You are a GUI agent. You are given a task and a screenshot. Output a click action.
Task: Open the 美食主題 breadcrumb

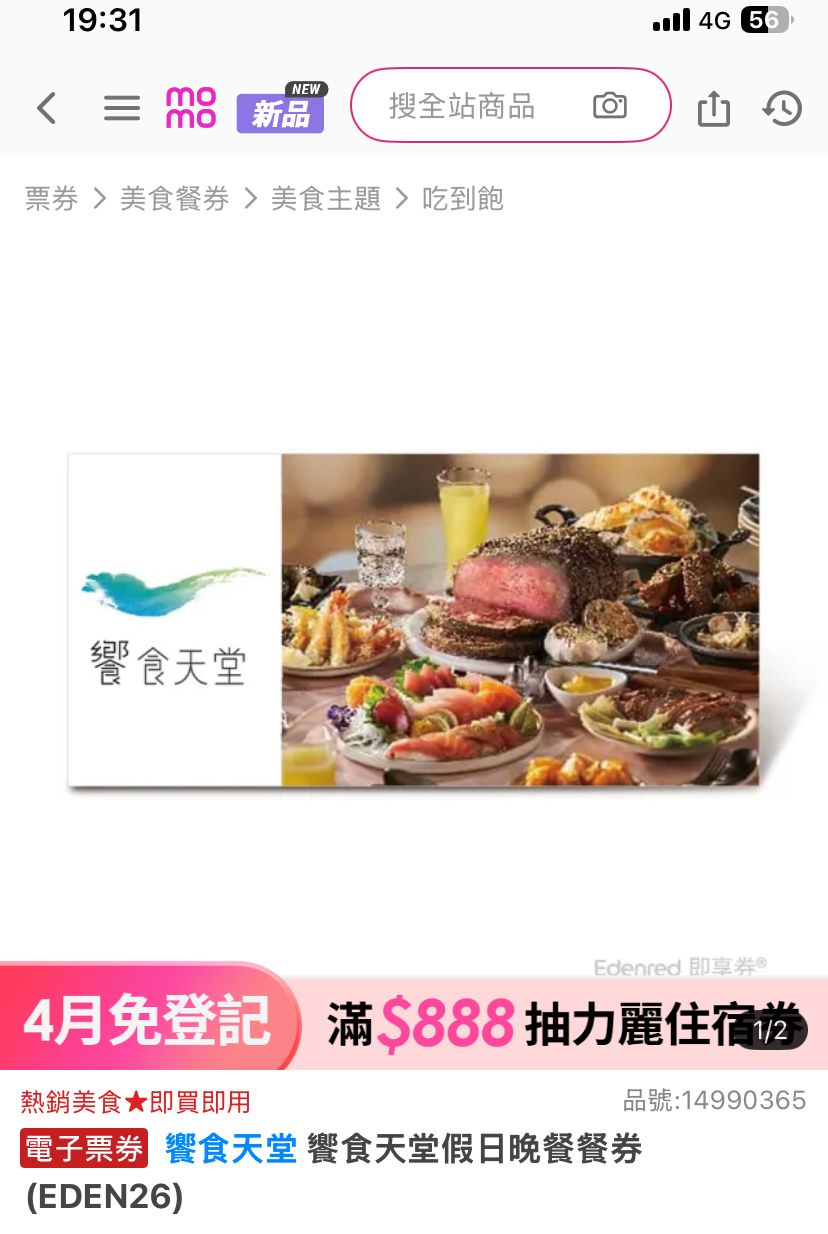click(x=326, y=199)
